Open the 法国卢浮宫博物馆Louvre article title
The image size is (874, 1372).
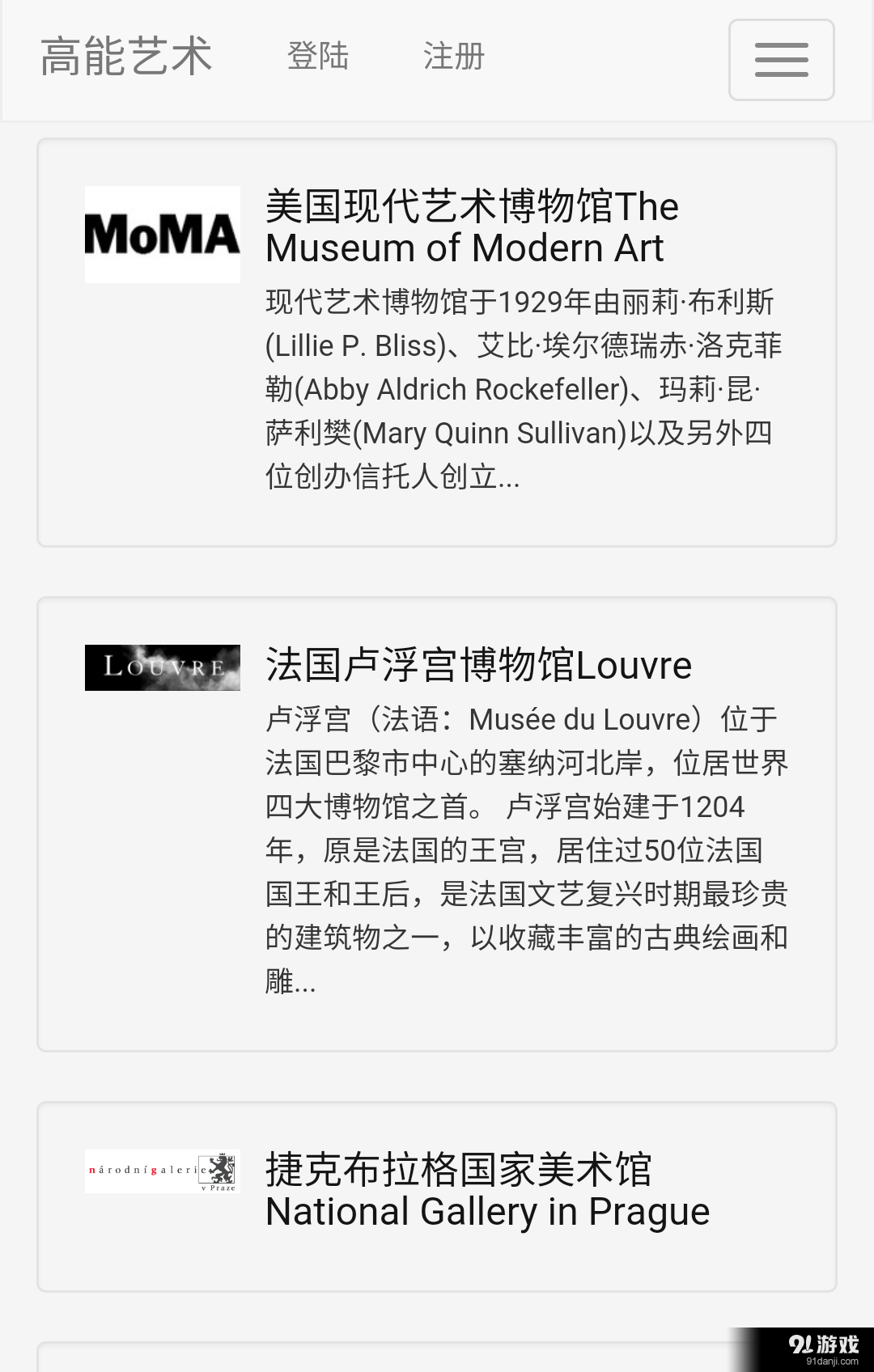click(x=479, y=666)
